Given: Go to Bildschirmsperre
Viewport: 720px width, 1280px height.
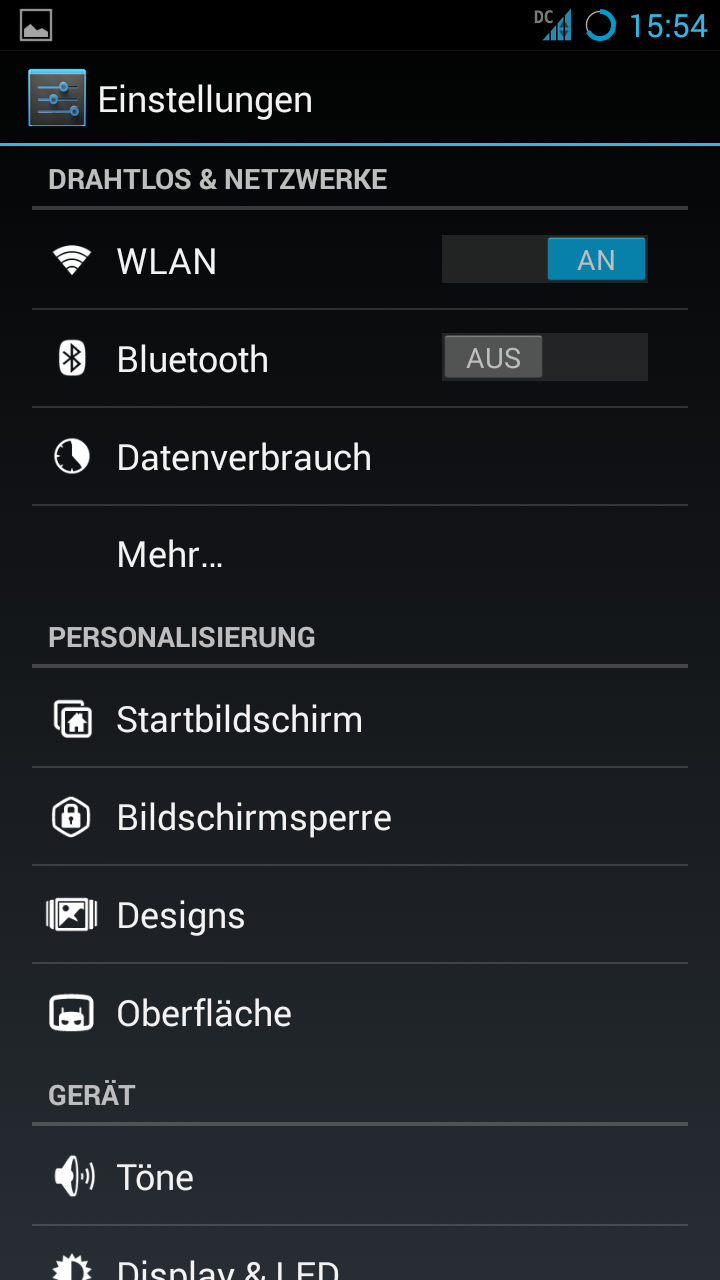Looking at the screenshot, I should coord(254,817).
